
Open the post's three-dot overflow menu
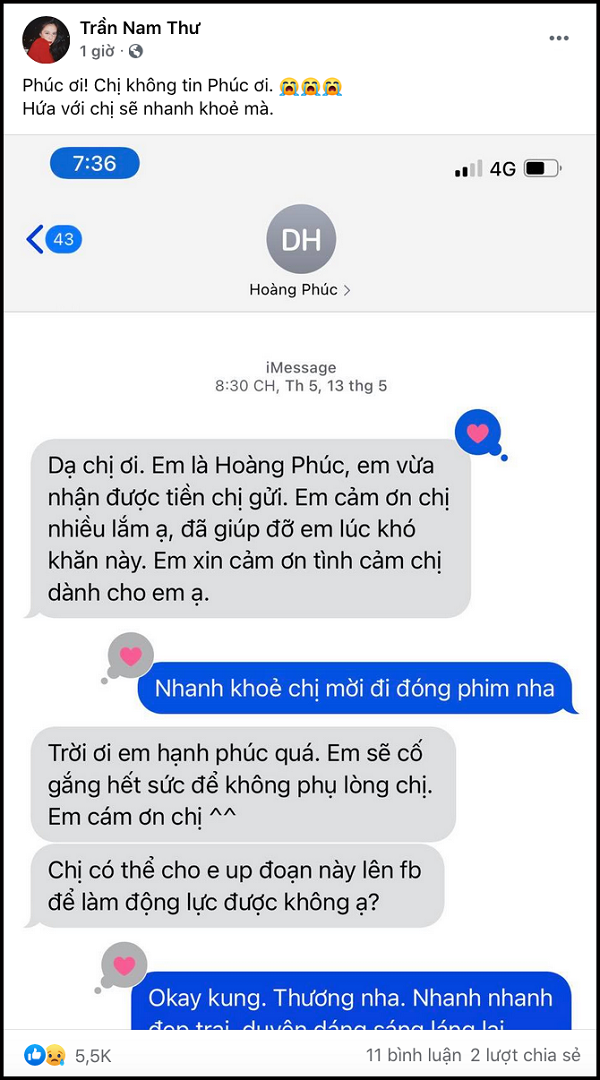(x=559, y=38)
